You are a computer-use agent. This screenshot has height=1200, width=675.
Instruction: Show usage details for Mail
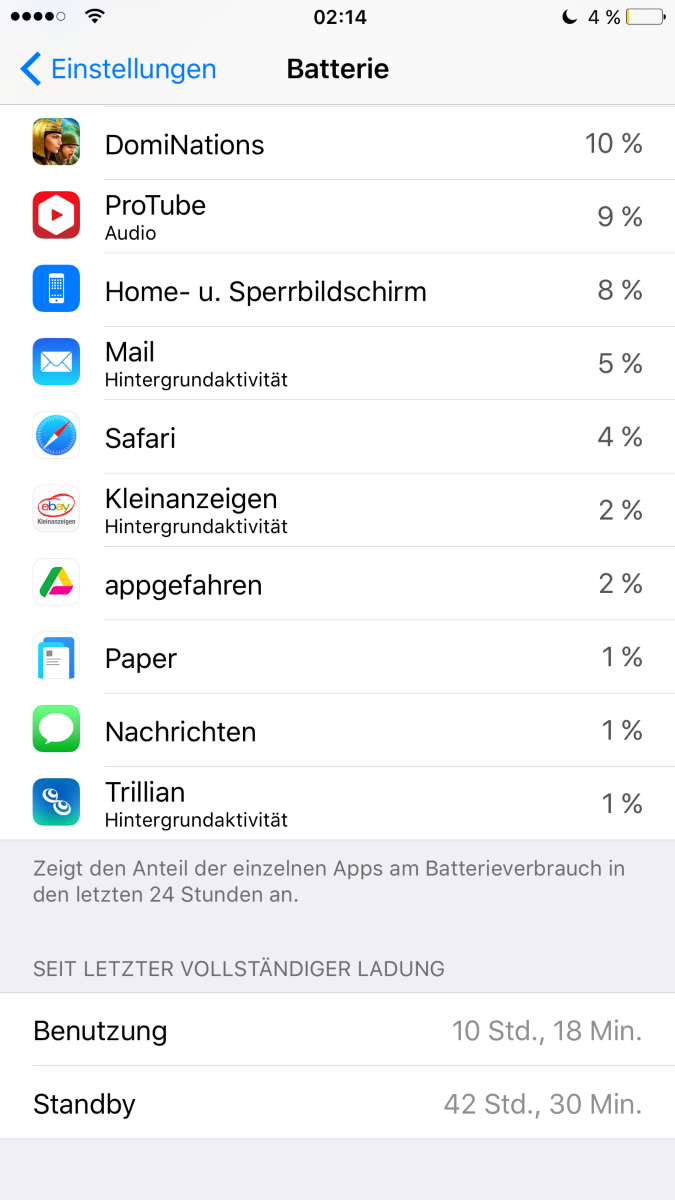(x=337, y=363)
